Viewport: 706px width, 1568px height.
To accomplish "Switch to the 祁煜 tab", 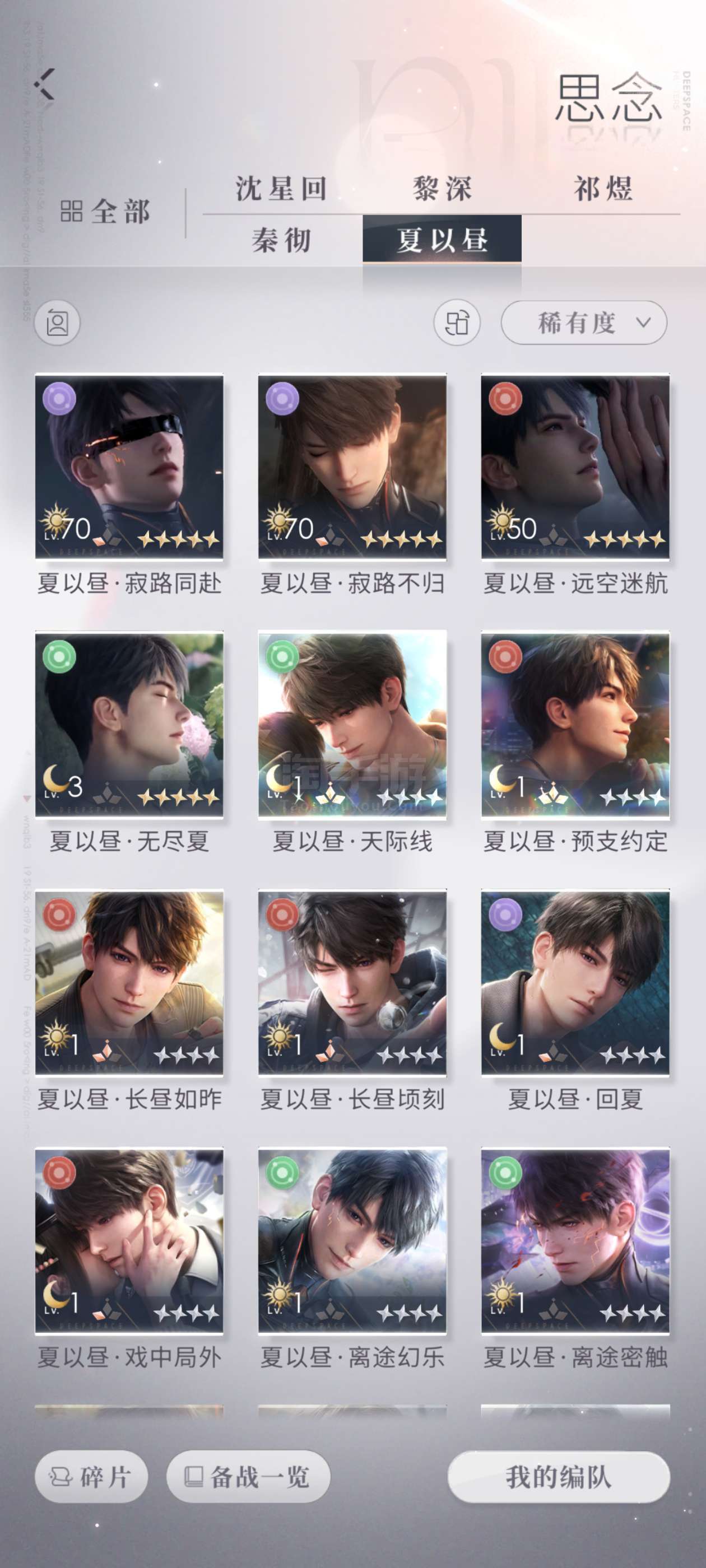I will coord(603,188).
